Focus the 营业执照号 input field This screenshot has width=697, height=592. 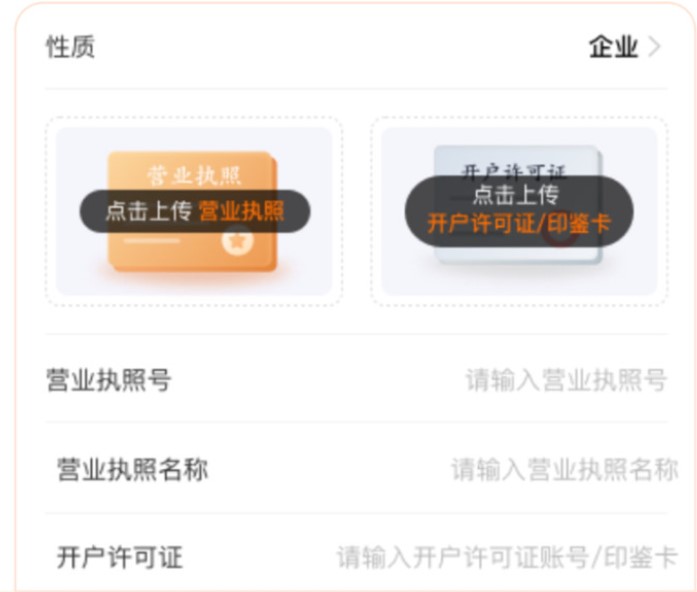tap(565, 380)
